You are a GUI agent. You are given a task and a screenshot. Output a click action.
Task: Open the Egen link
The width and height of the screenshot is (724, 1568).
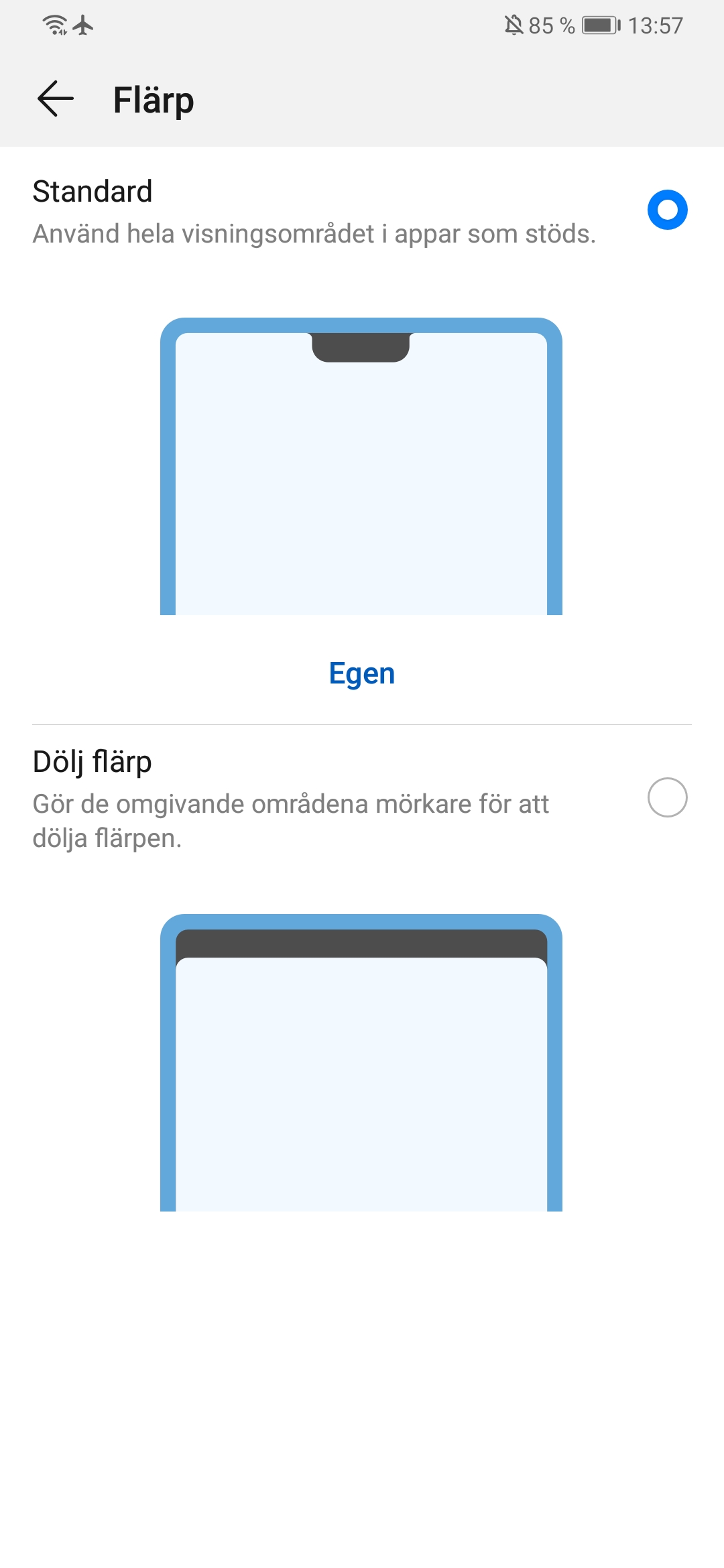362,673
